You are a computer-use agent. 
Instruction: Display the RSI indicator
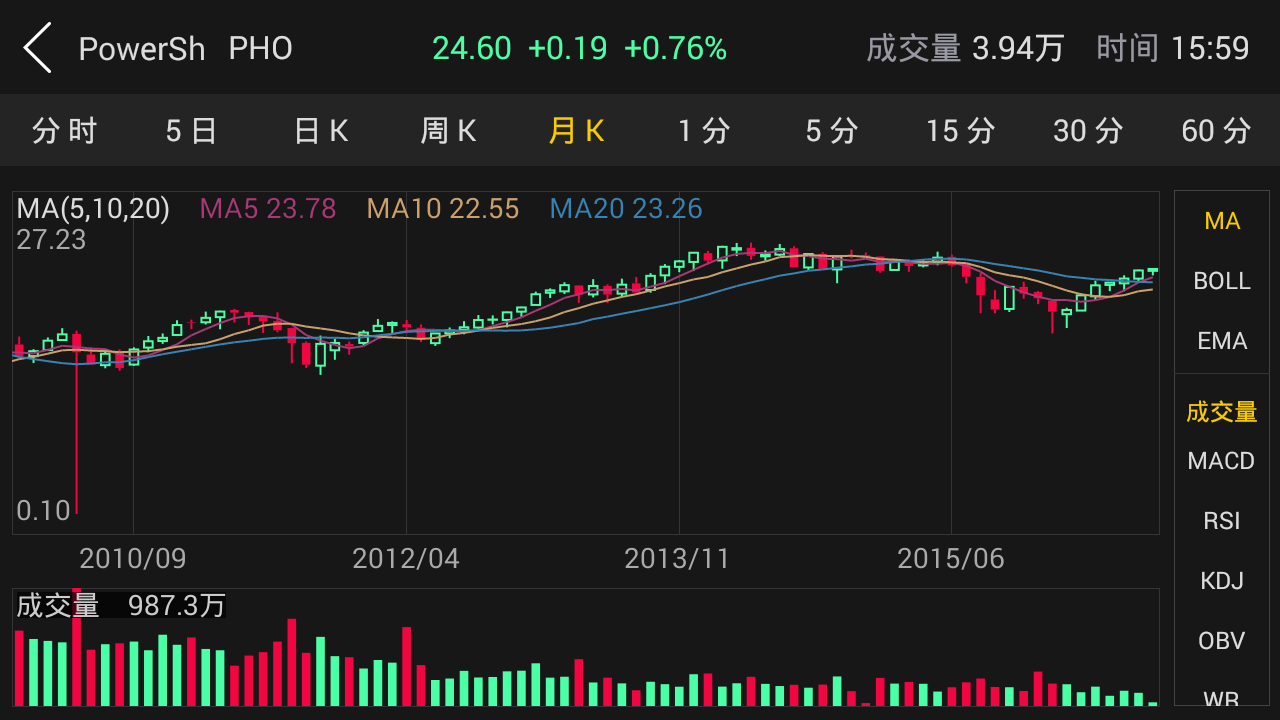(x=1222, y=521)
